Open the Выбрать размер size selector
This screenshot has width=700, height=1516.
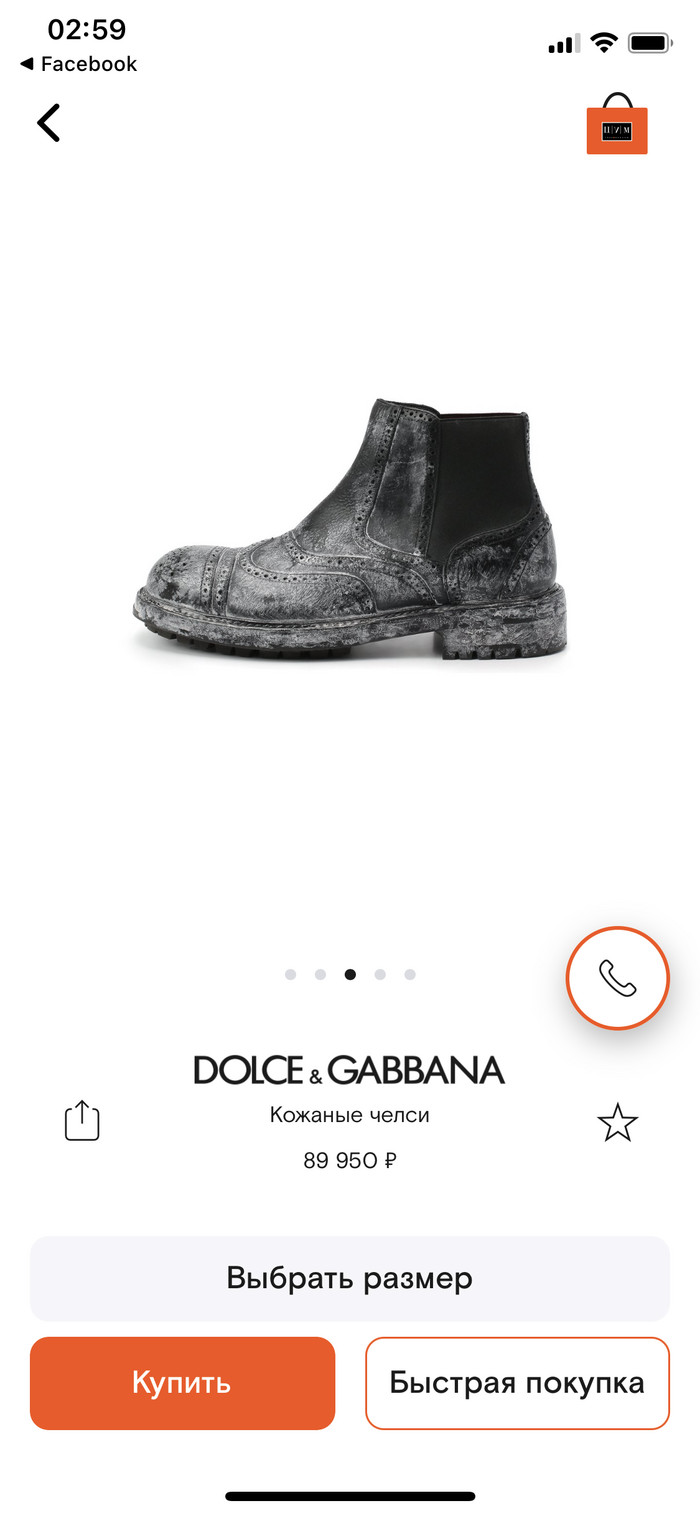click(x=349, y=1278)
